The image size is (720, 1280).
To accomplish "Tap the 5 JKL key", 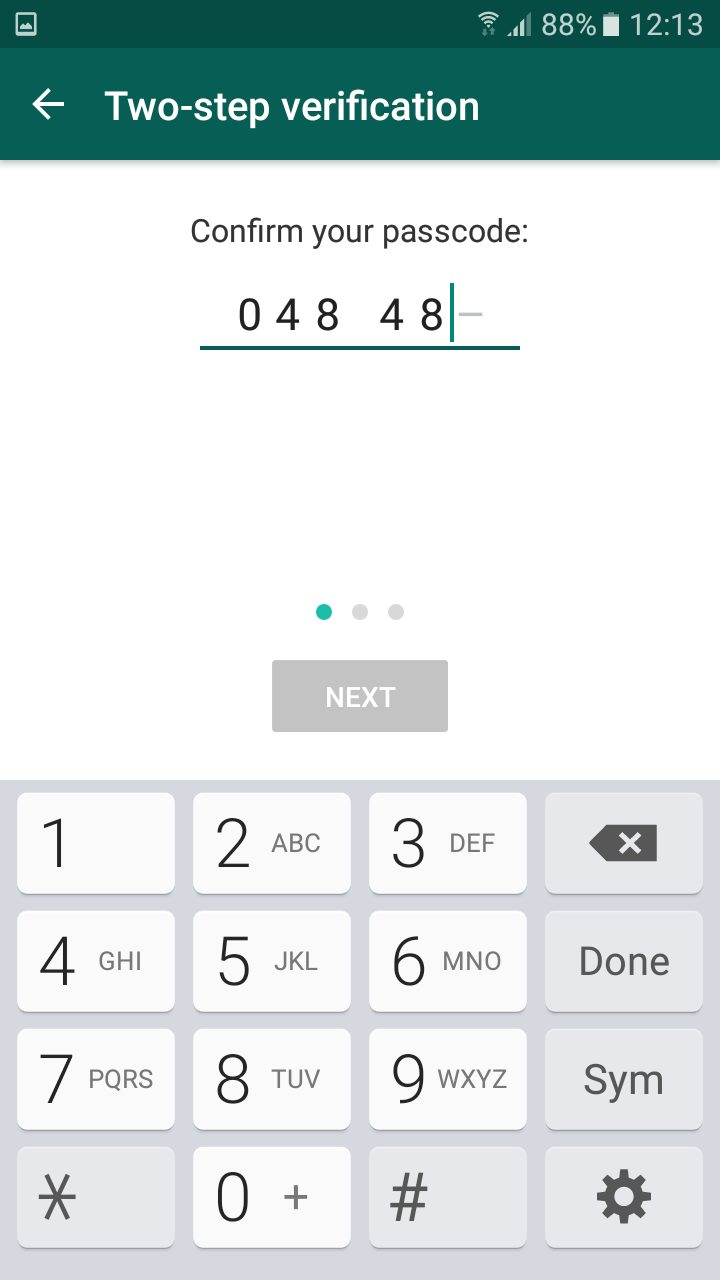I will click(x=271, y=961).
